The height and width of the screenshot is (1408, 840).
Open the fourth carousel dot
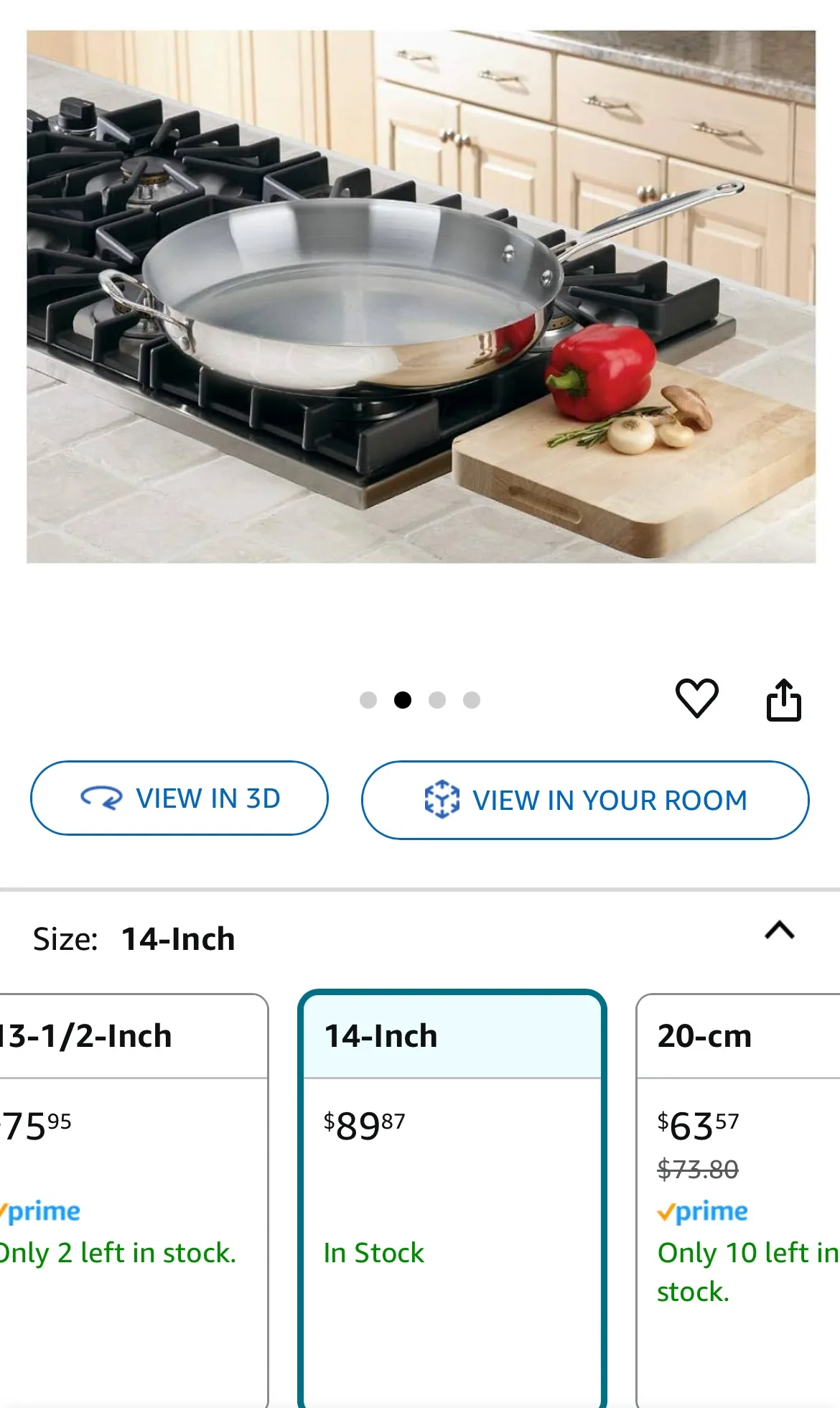(471, 698)
